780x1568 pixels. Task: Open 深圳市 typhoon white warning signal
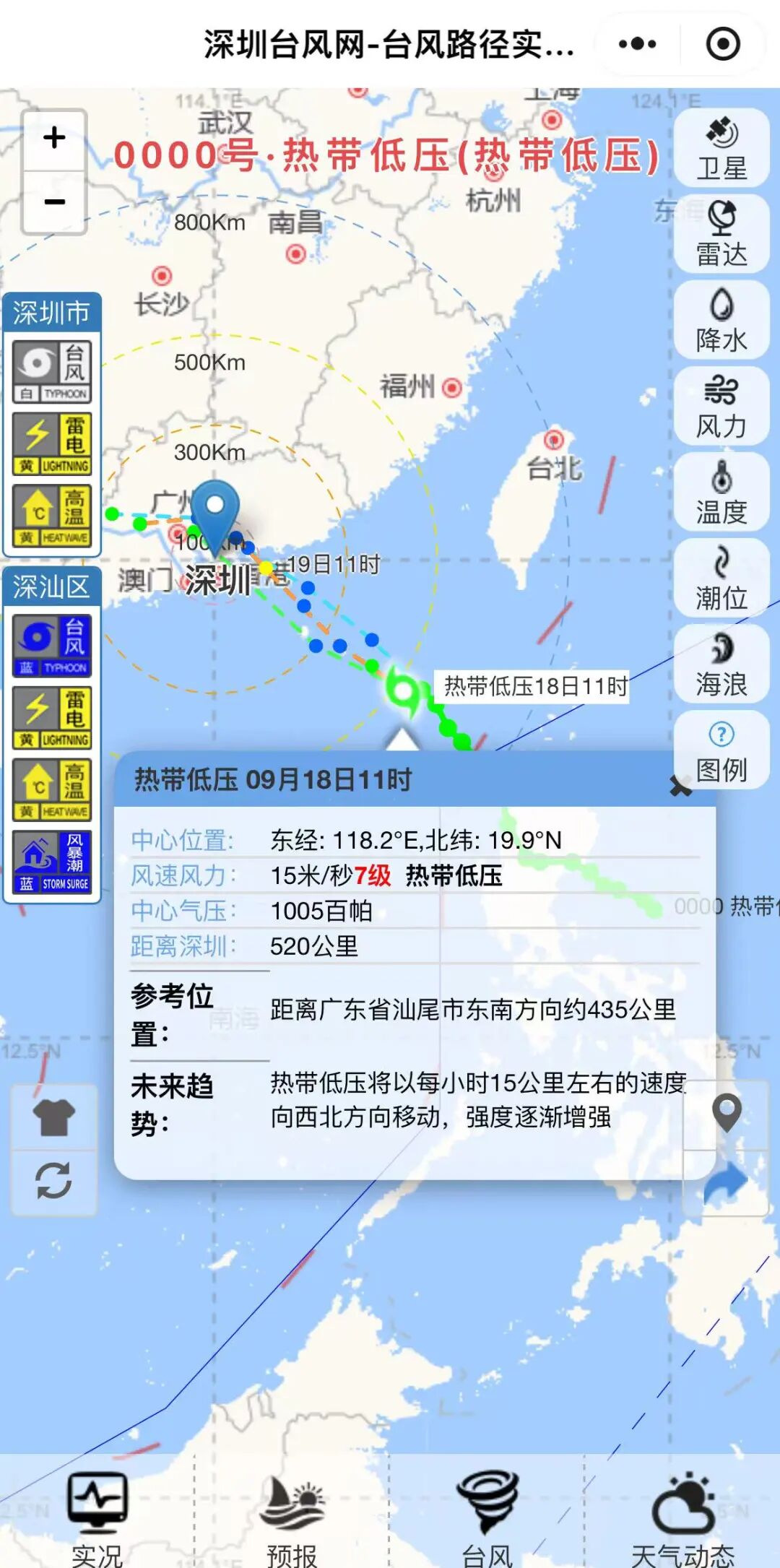(x=52, y=372)
